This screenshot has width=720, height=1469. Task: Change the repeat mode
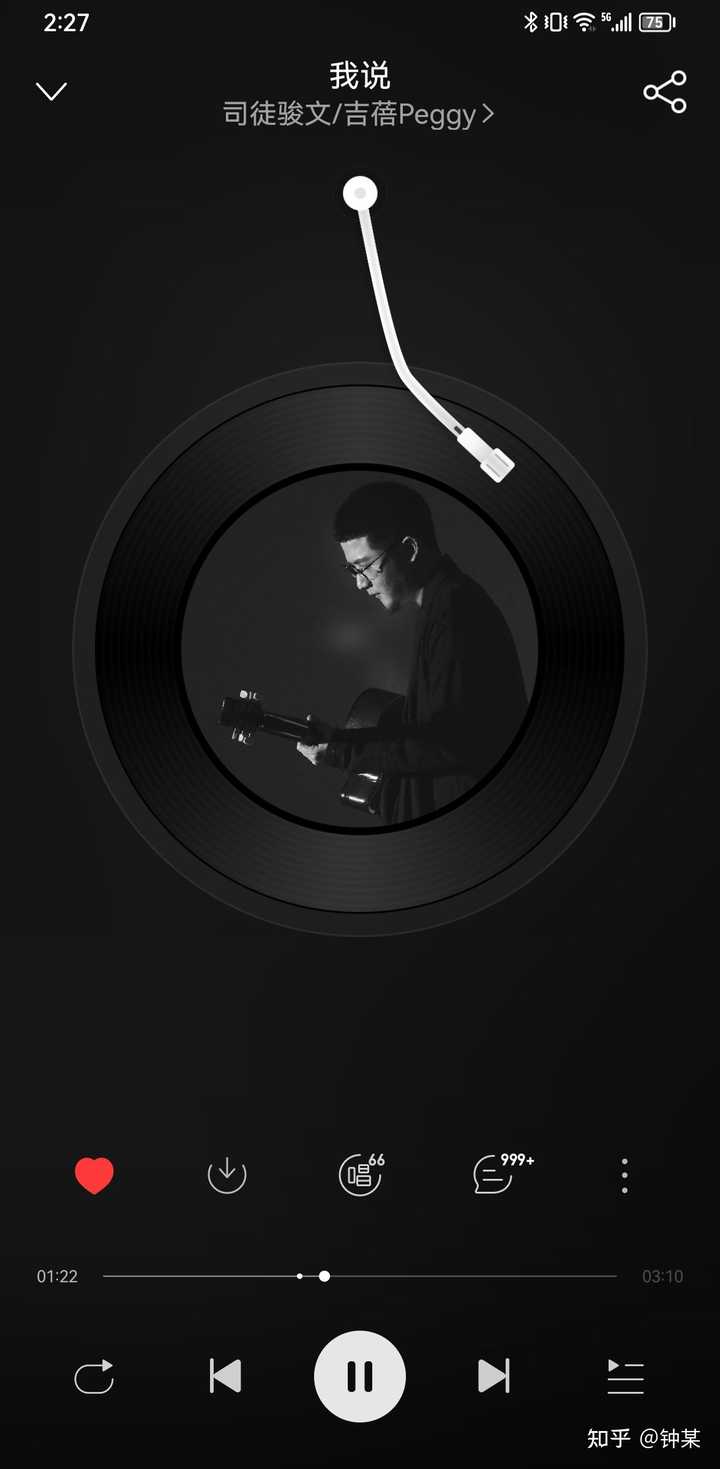[94, 1377]
